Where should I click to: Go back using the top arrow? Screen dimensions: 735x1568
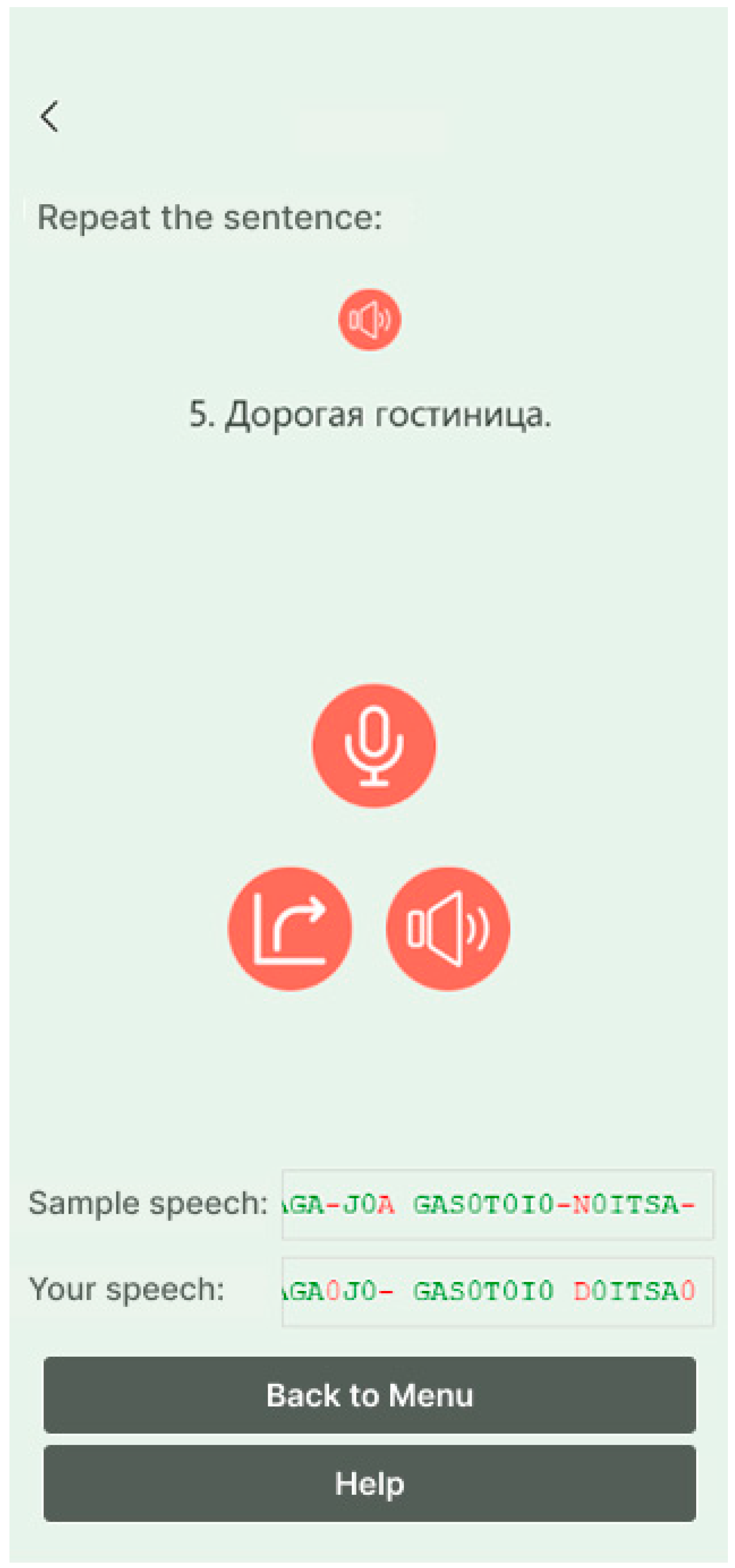(x=49, y=116)
